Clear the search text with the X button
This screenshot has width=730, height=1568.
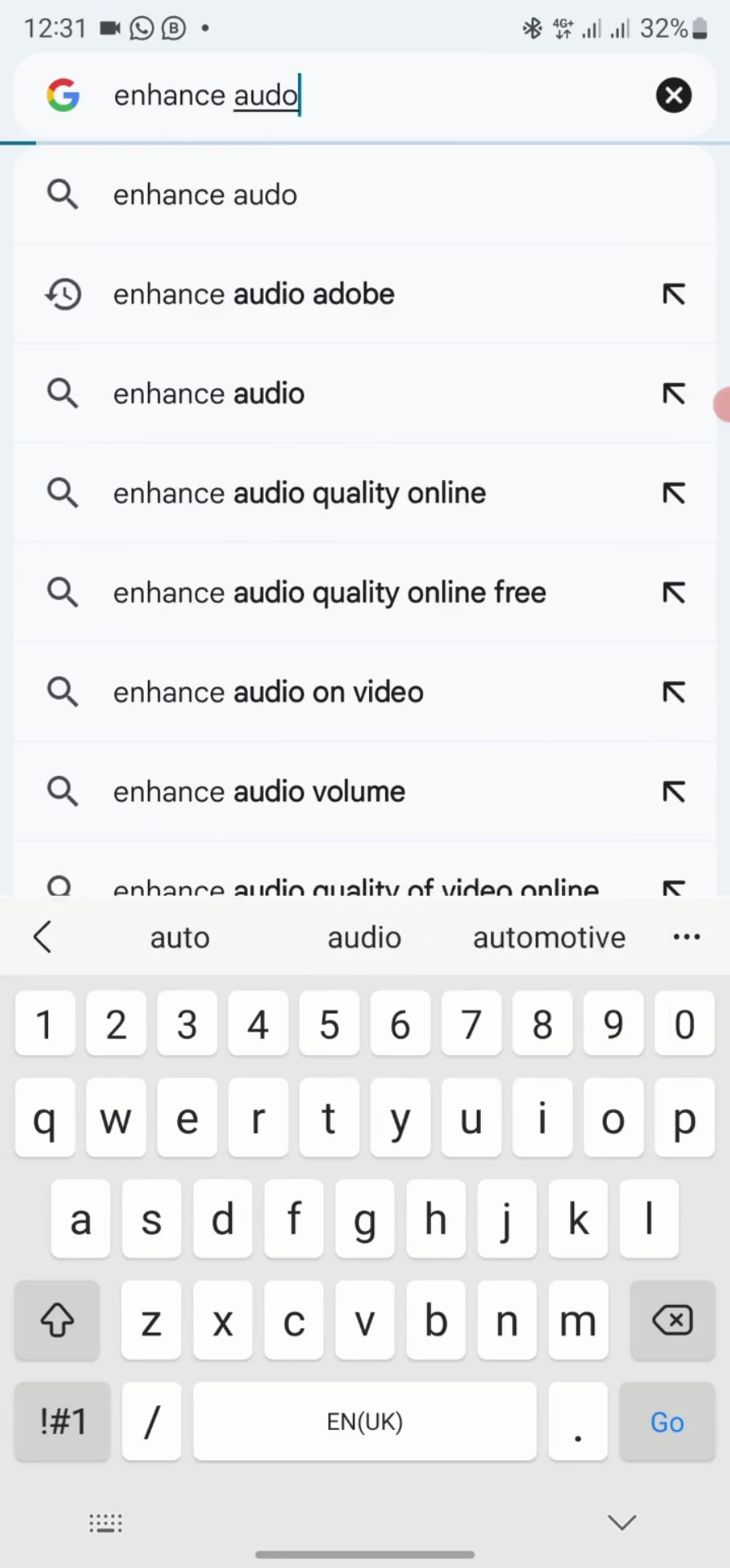674,96
